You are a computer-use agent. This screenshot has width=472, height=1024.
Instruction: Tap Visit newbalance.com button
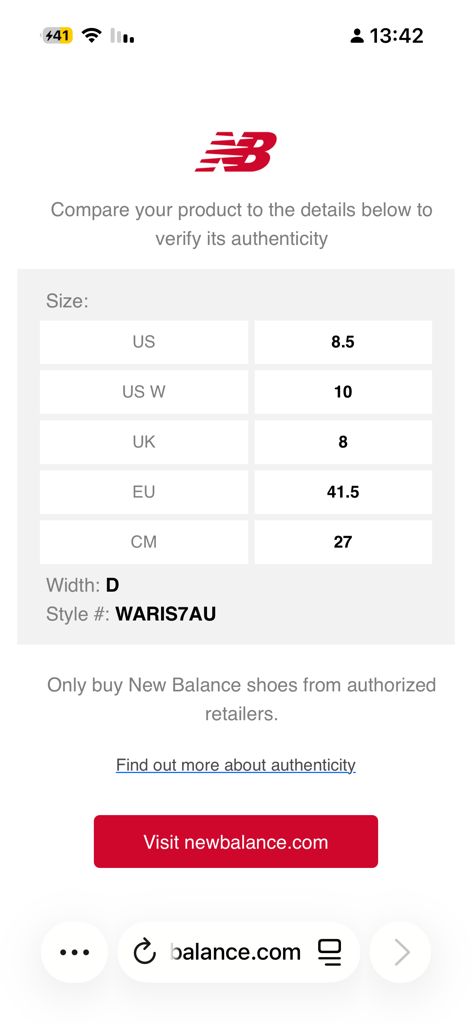(x=236, y=841)
